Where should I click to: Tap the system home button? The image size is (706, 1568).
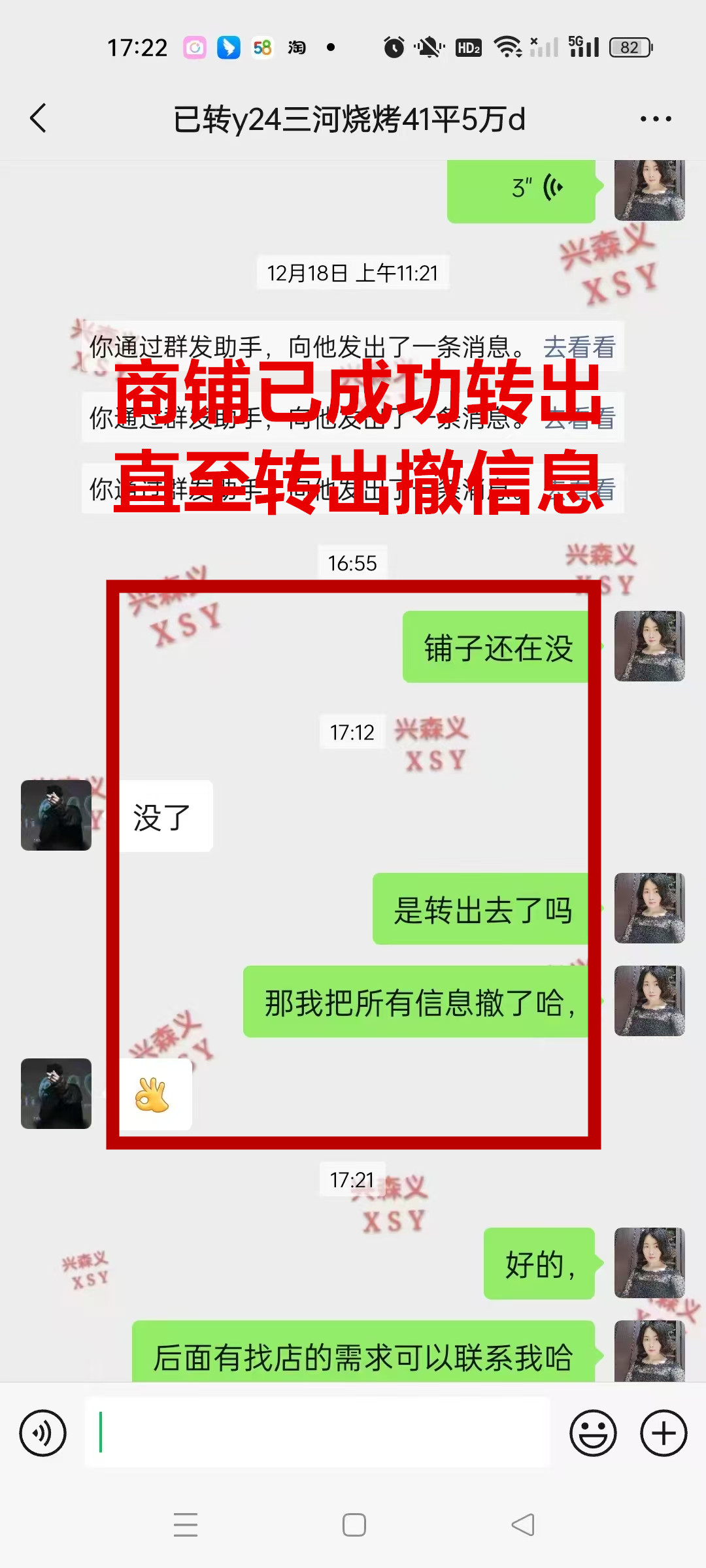tap(354, 1525)
